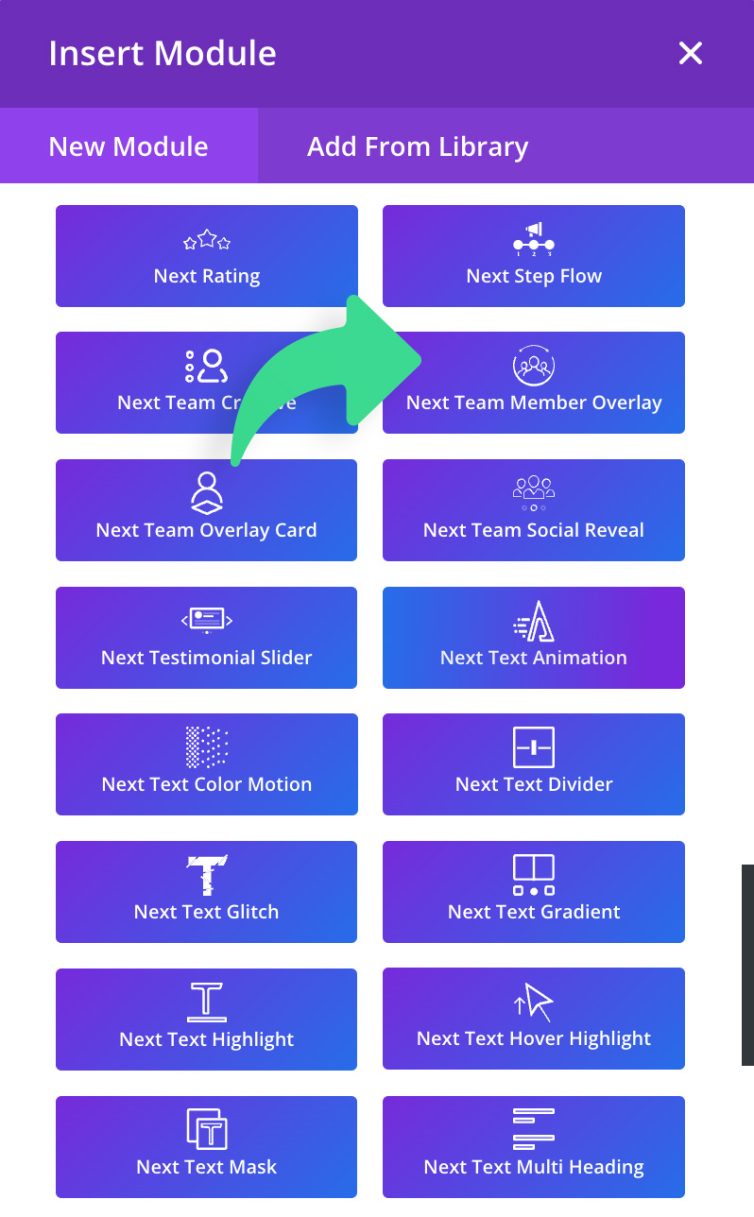Switch to the New Module tab
The height and width of the screenshot is (1217, 754).
click(x=128, y=146)
